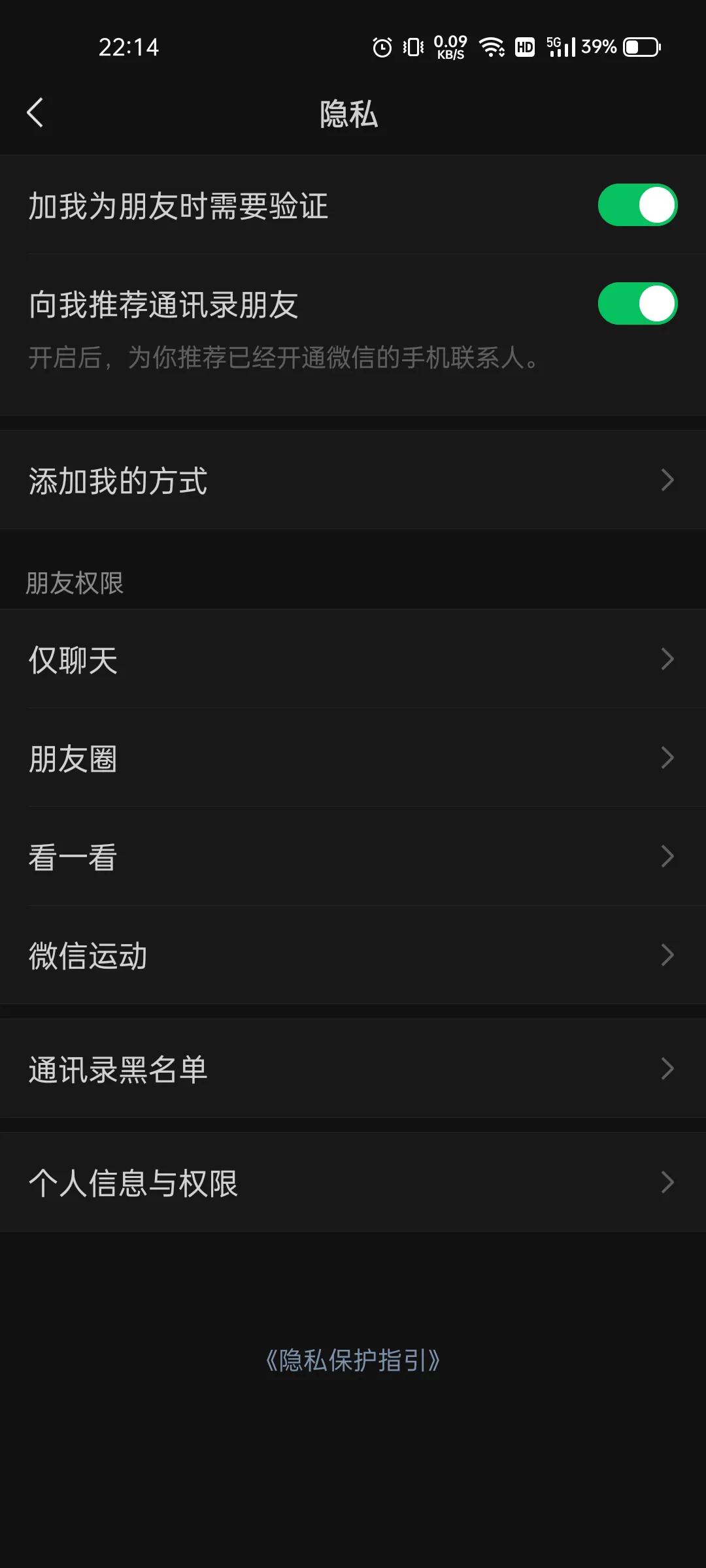Screen dimensions: 706x1568
Task: Toggle the friend verification switch
Action: [637, 204]
